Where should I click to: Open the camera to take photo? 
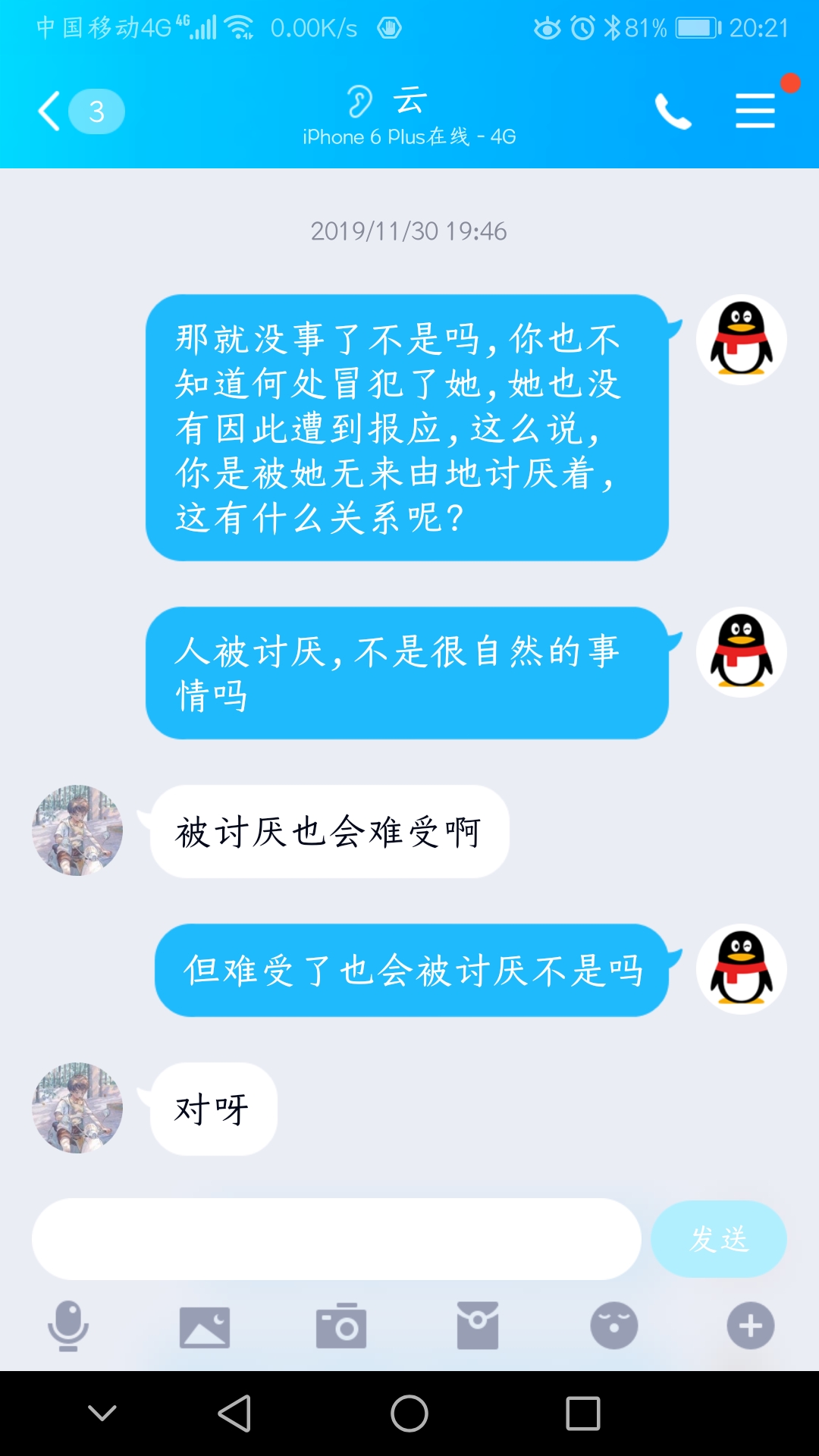341,1326
